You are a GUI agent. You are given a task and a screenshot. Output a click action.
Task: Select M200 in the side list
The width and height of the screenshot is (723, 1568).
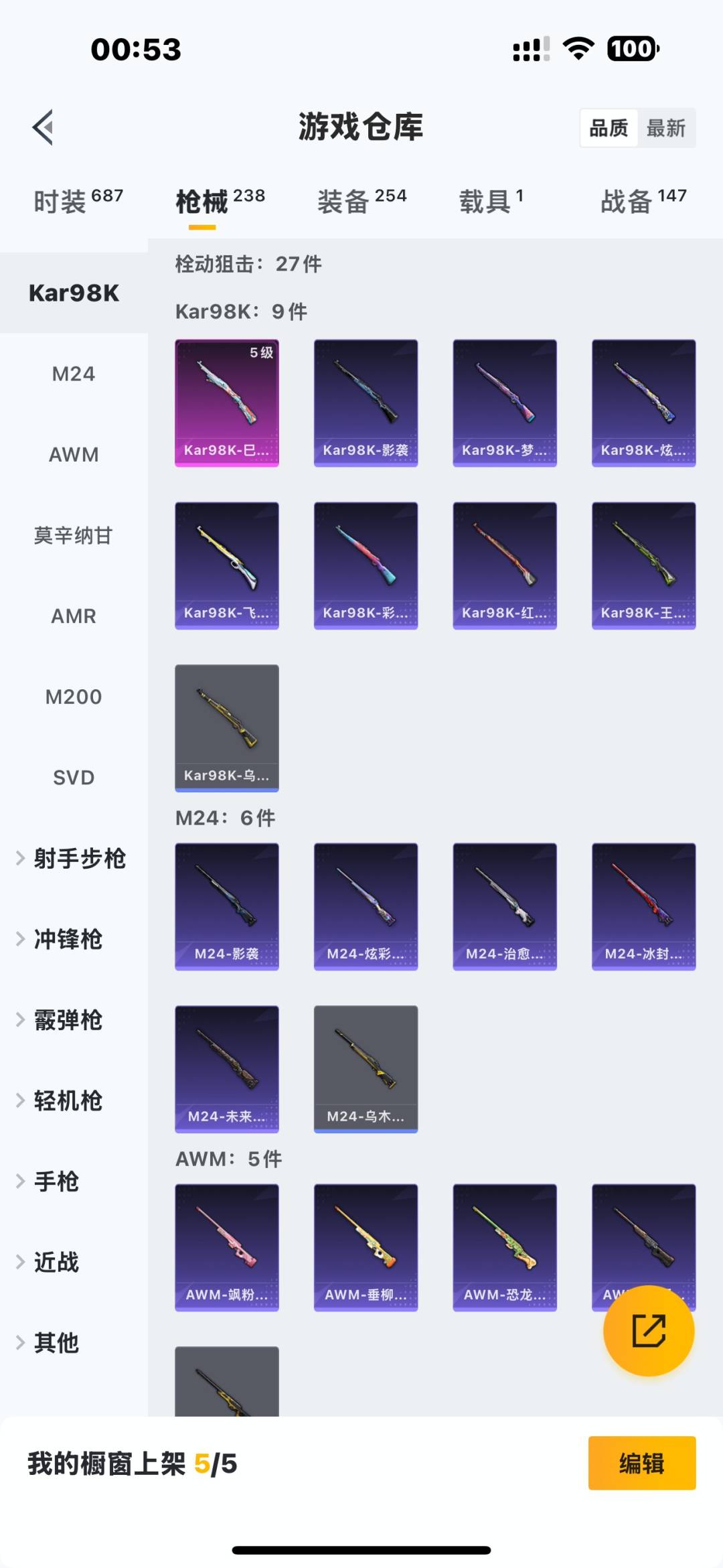[x=74, y=697]
